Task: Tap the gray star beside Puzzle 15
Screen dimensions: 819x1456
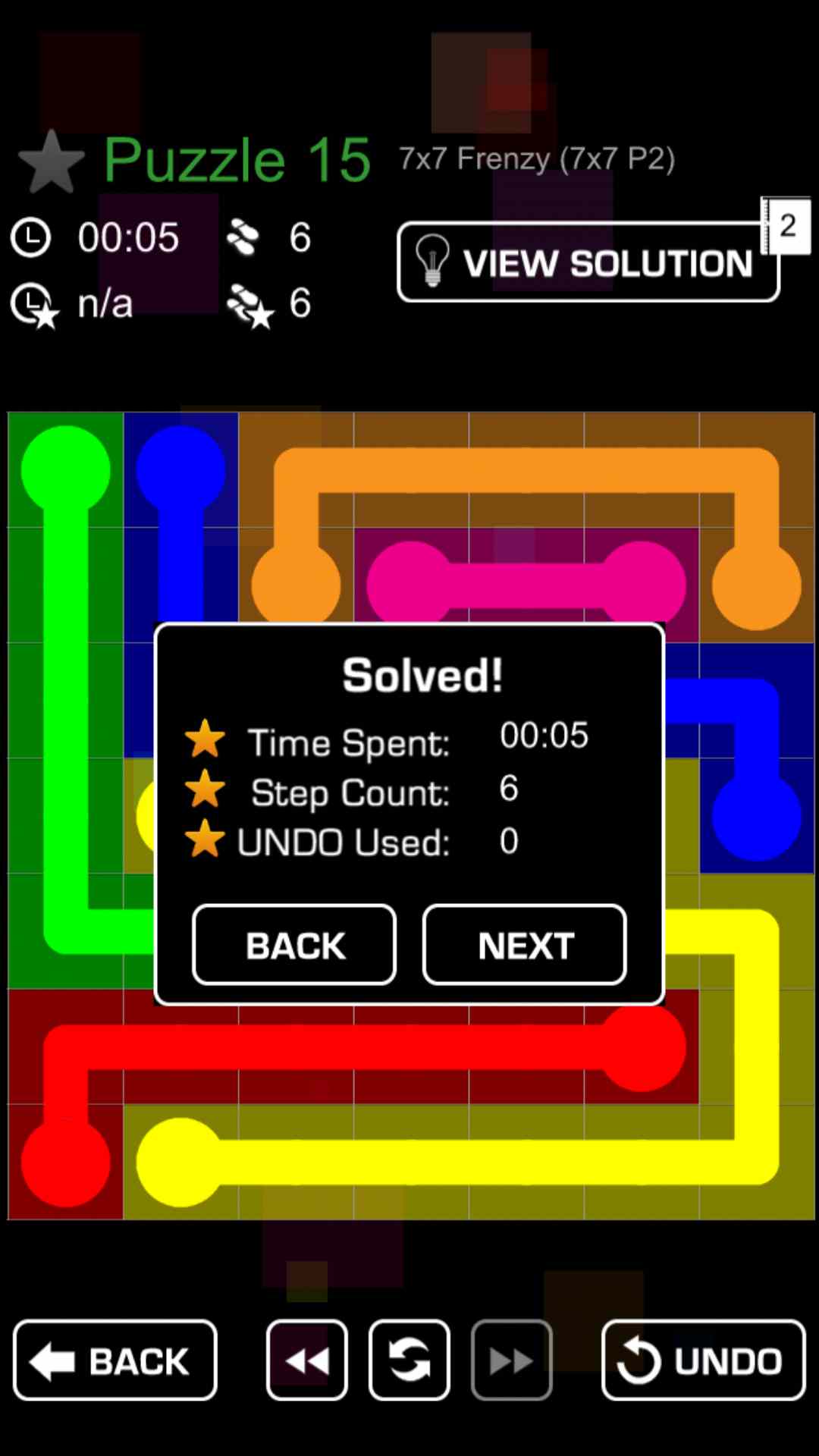Action: (52, 162)
